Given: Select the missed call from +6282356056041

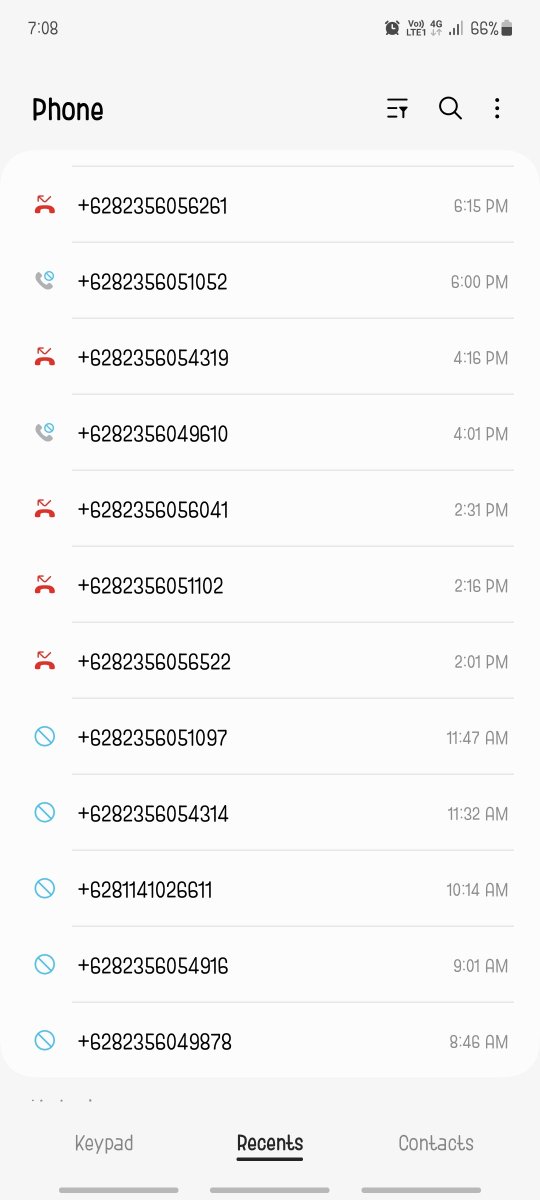Looking at the screenshot, I should click(270, 510).
